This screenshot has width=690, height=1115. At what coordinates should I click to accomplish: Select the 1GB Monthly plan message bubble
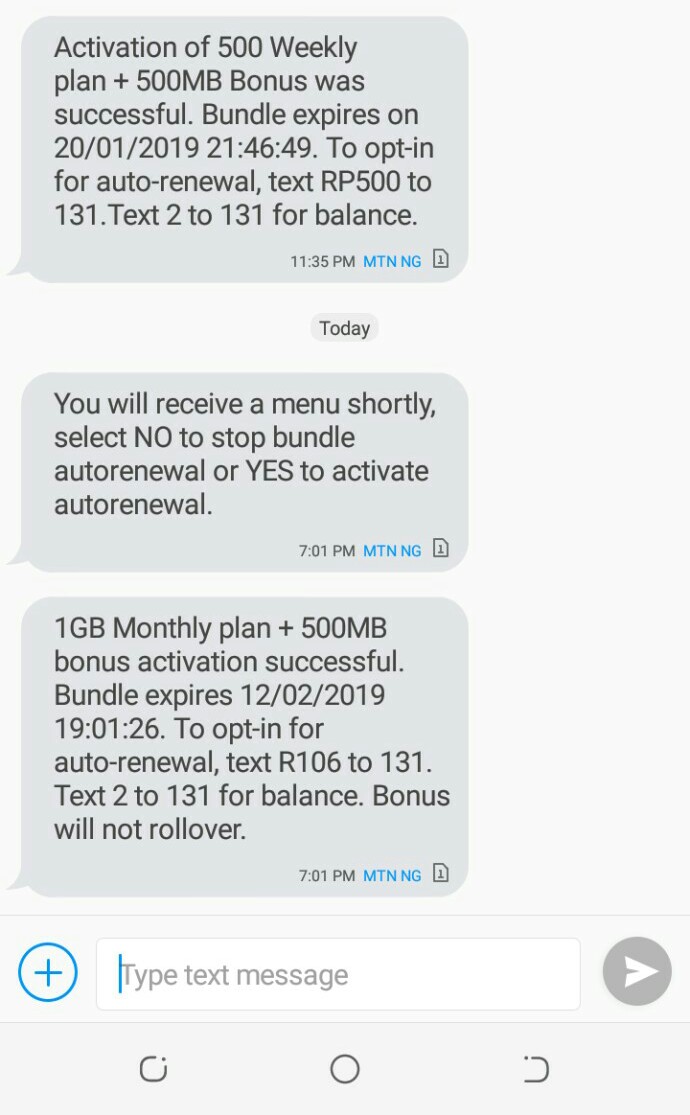[x=244, y=744]
